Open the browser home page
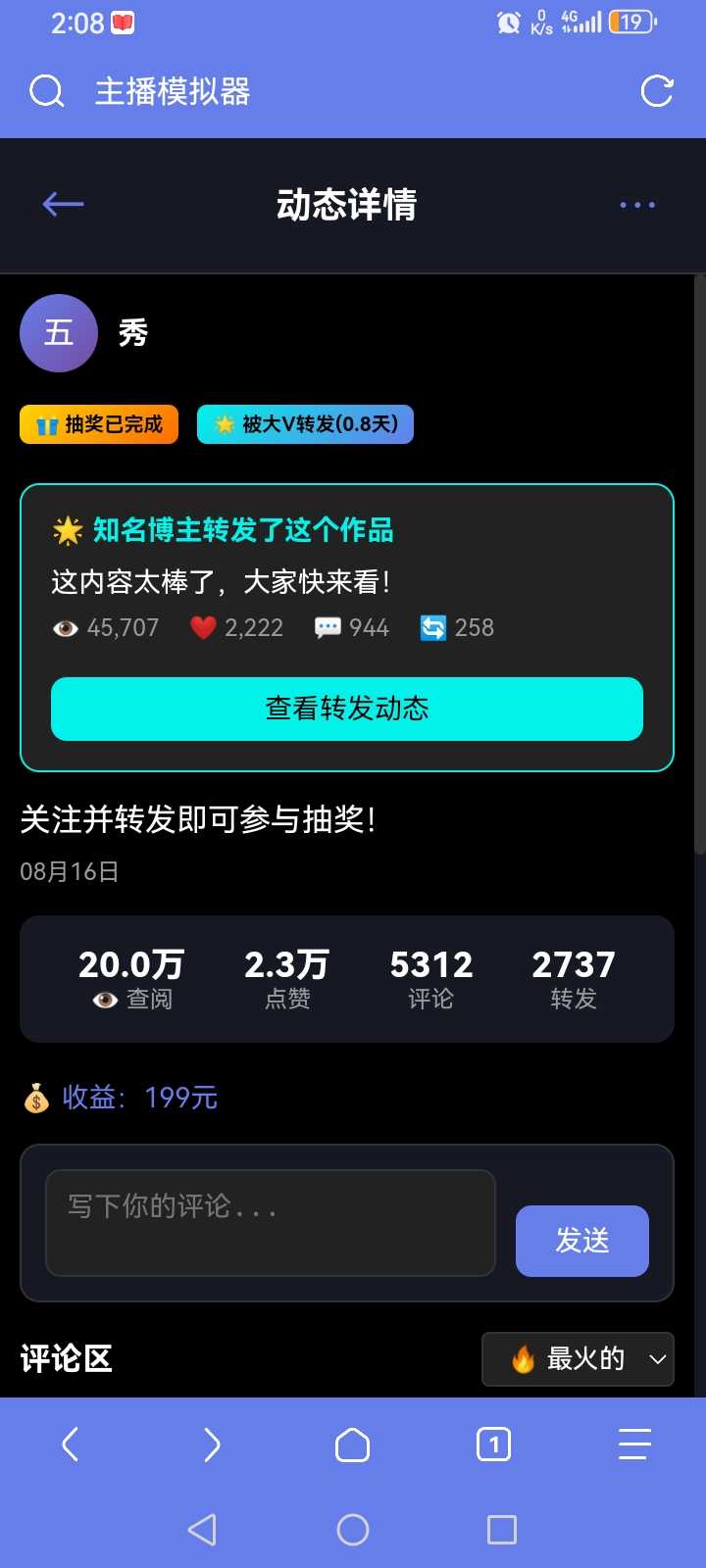The width and height of the screenshot is (706, 1568). click(x=353, y=1445)
